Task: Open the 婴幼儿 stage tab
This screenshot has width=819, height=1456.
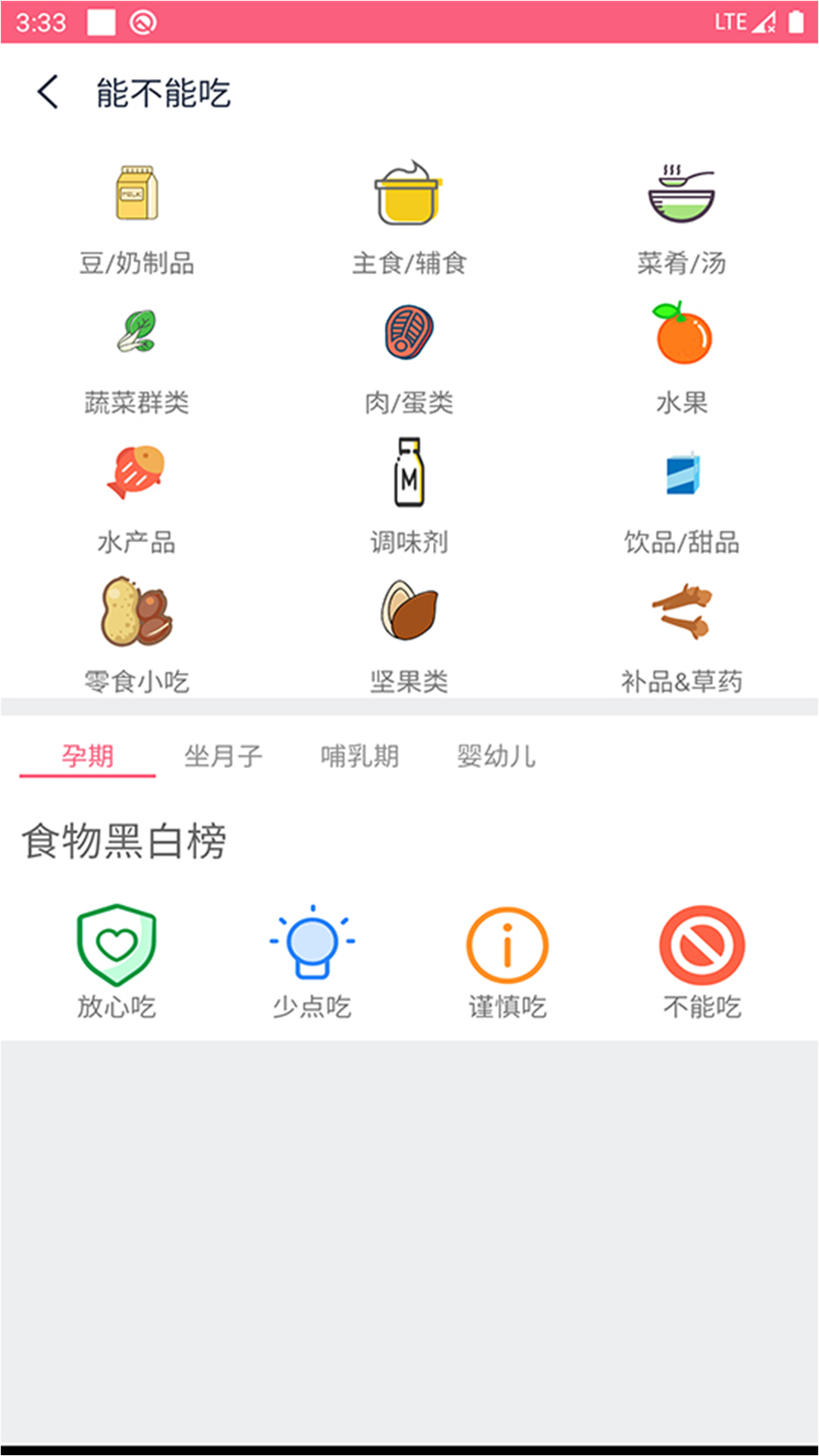Action: tap(494, 755)
